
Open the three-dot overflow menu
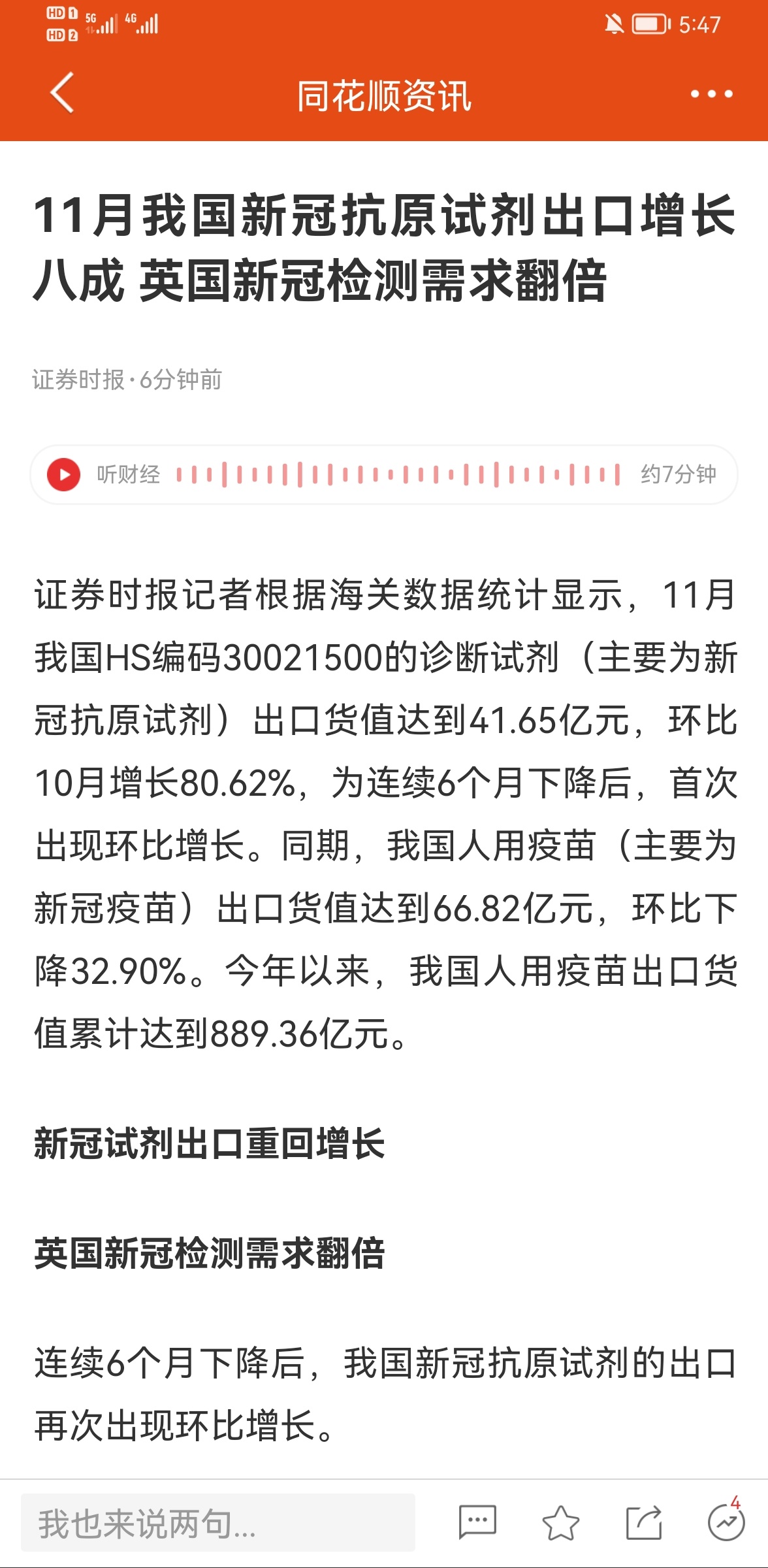(711, 94)
